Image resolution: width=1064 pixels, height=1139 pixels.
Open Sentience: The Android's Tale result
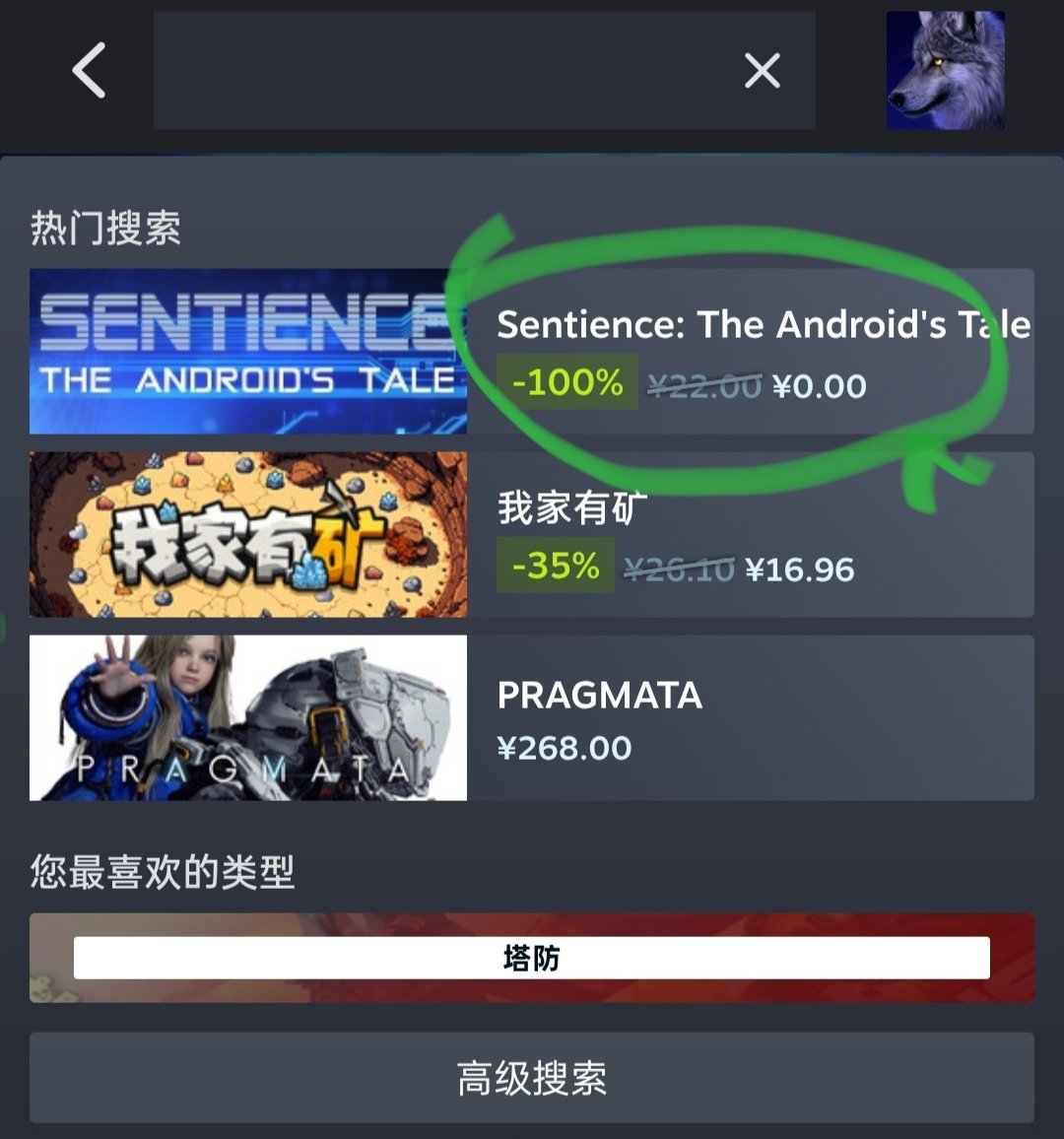pos(532,352)
